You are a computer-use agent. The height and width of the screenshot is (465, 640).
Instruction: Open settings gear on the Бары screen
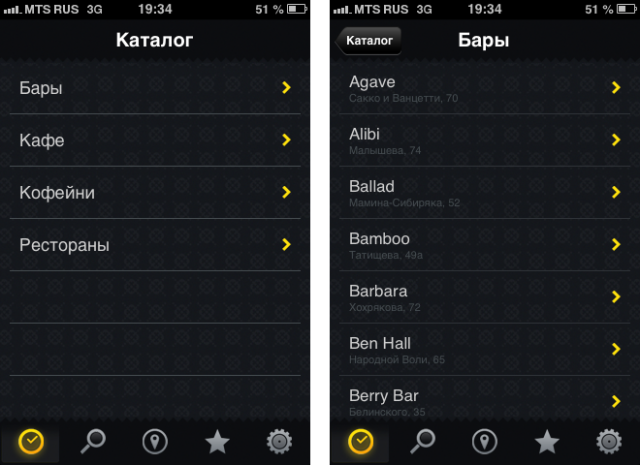(x=608, y=441)
